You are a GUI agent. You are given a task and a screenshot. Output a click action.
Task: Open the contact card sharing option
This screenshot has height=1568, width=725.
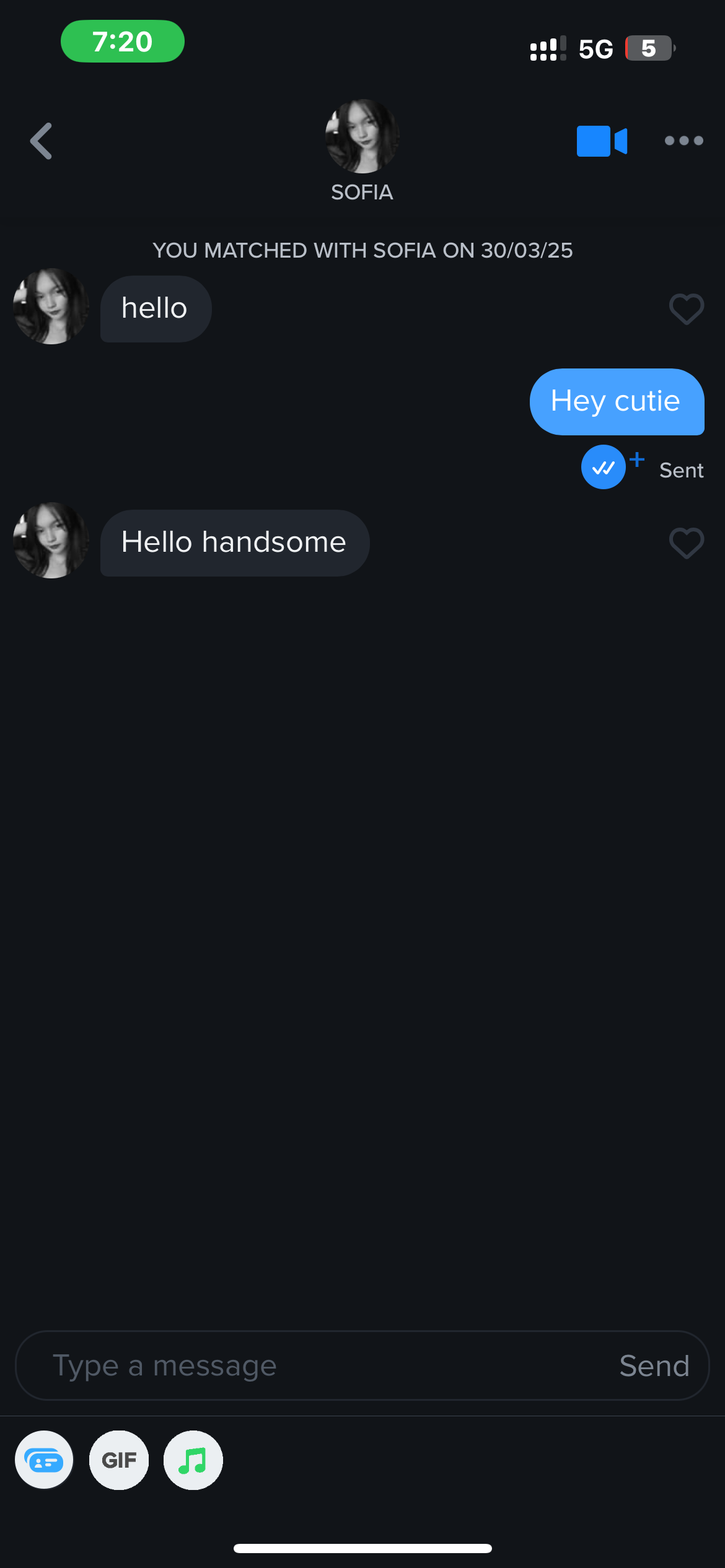click(x=44, y=1460)
